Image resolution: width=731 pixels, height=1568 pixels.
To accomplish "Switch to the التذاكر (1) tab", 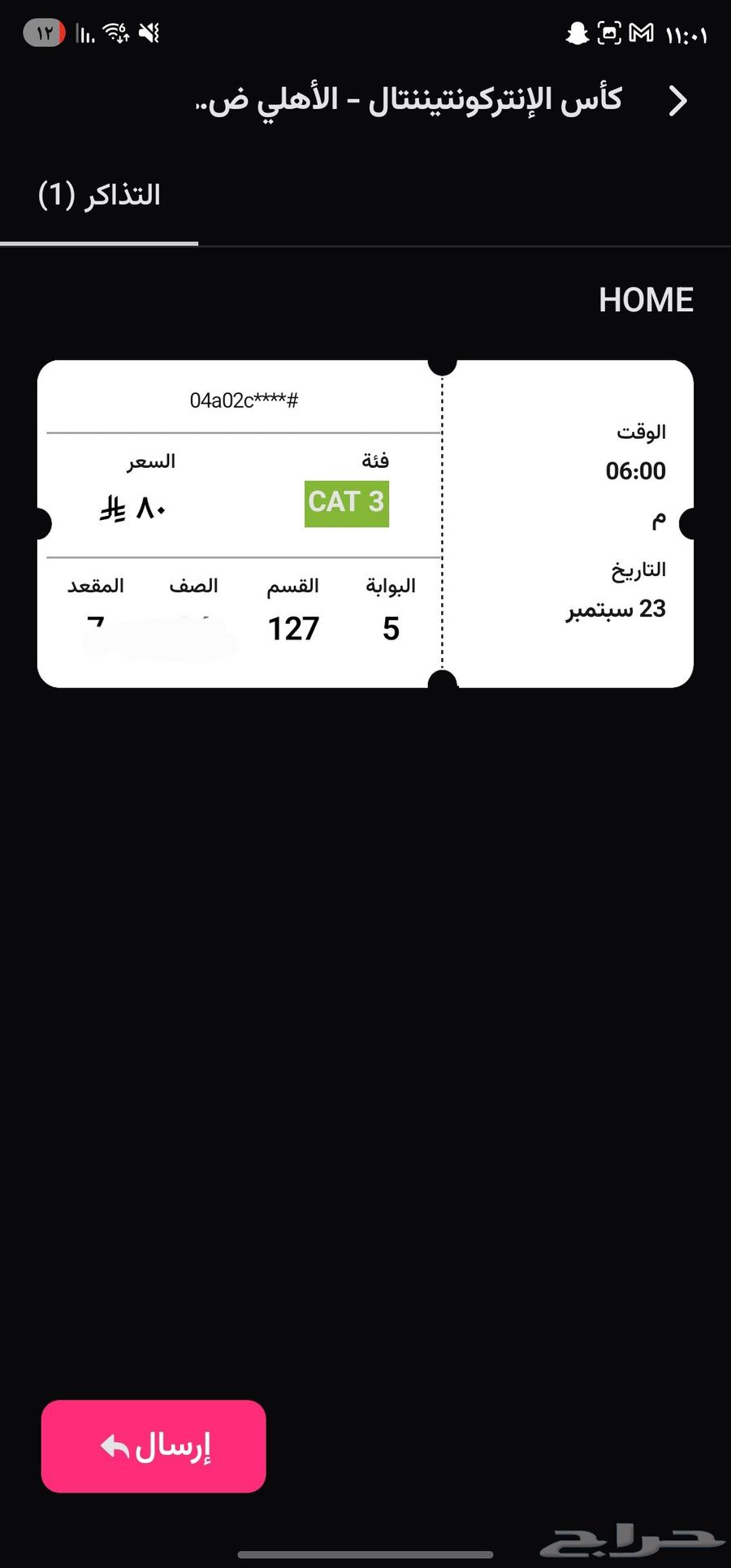I will (99, 195).
